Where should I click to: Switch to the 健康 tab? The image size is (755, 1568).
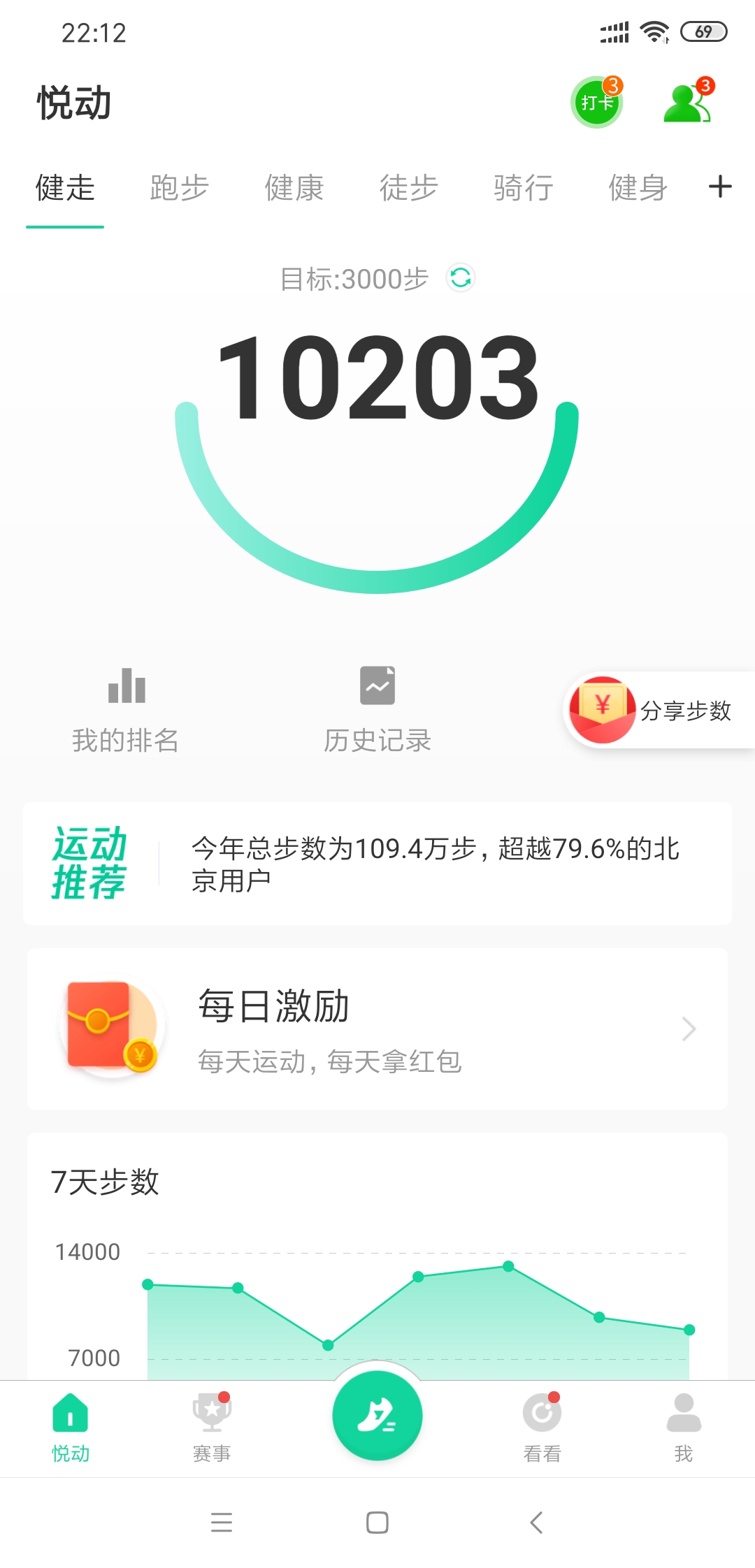(x=294, y=188)
